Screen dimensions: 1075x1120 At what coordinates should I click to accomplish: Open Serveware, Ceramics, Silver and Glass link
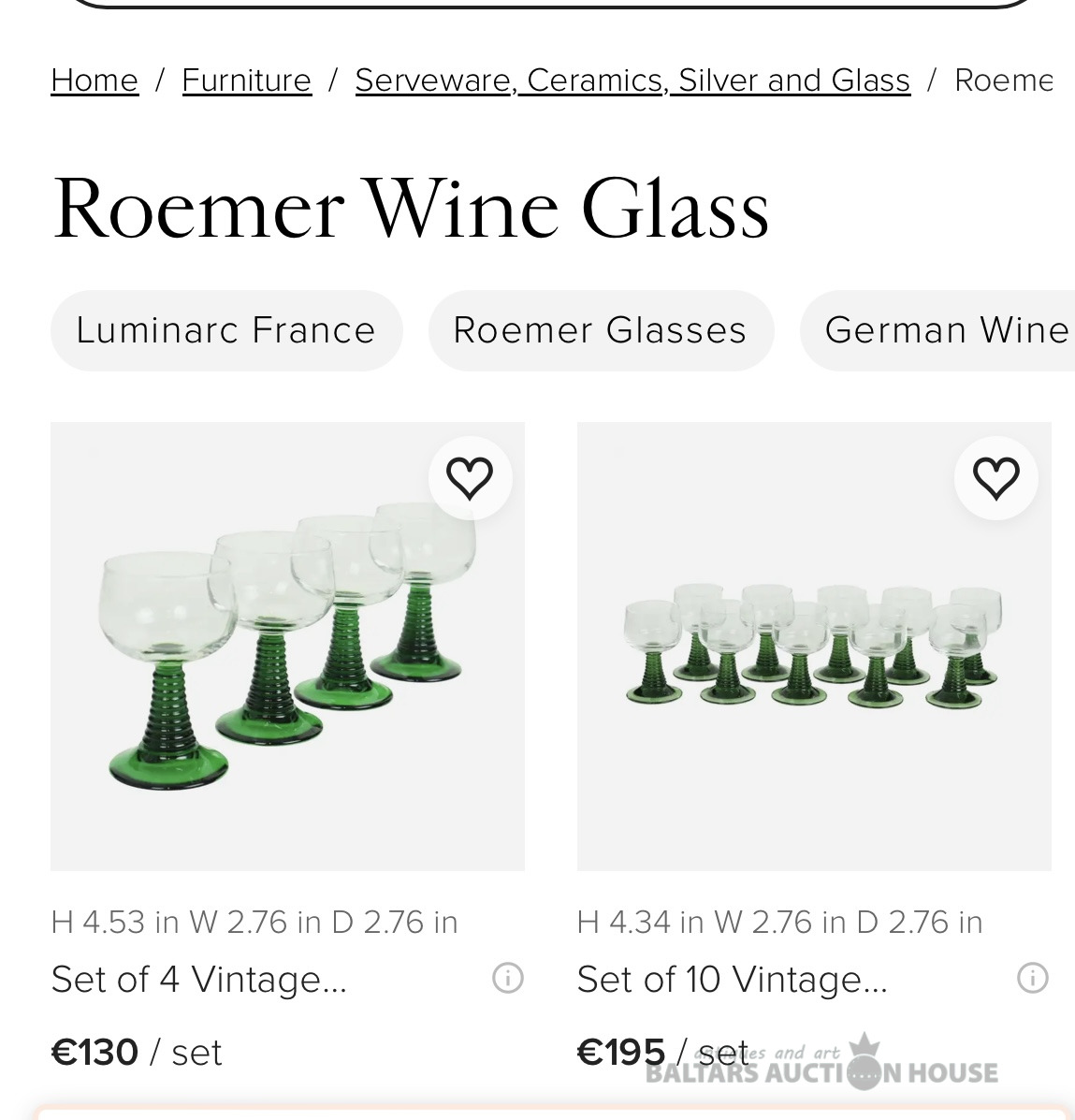tap(632, 80)
